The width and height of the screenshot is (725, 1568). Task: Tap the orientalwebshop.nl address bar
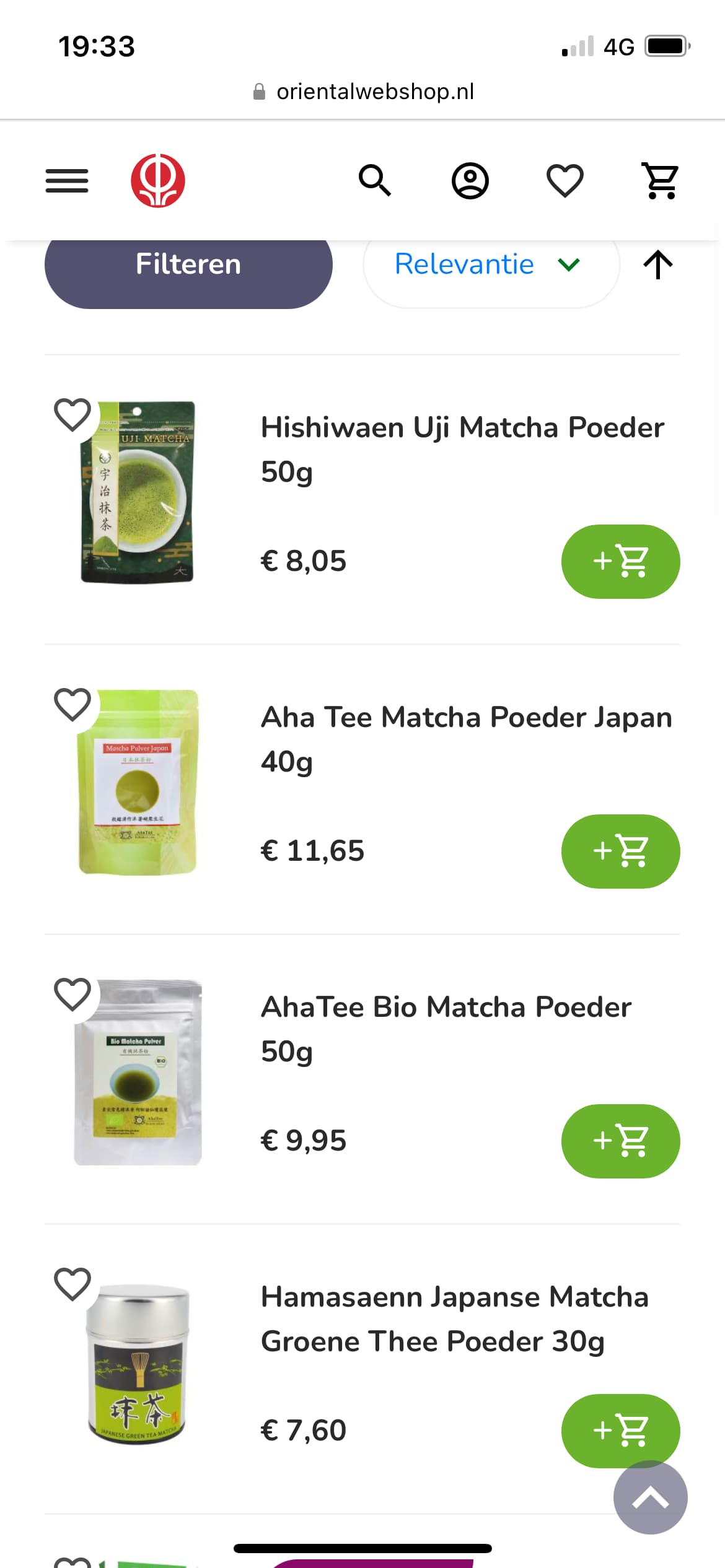coord(363,92)
